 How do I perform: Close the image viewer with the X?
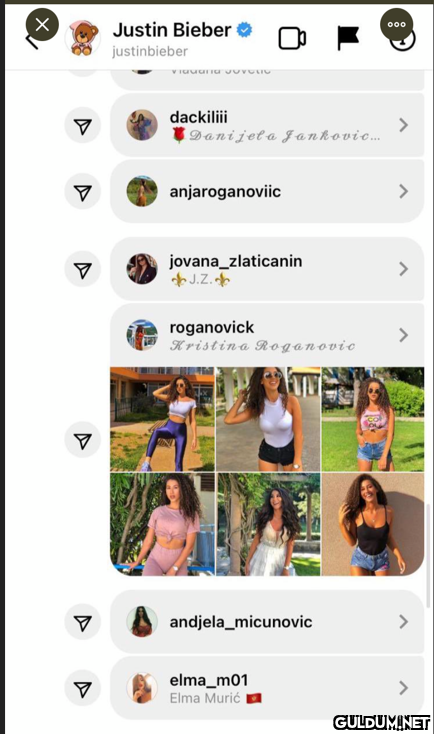click(x=42, y=24)
